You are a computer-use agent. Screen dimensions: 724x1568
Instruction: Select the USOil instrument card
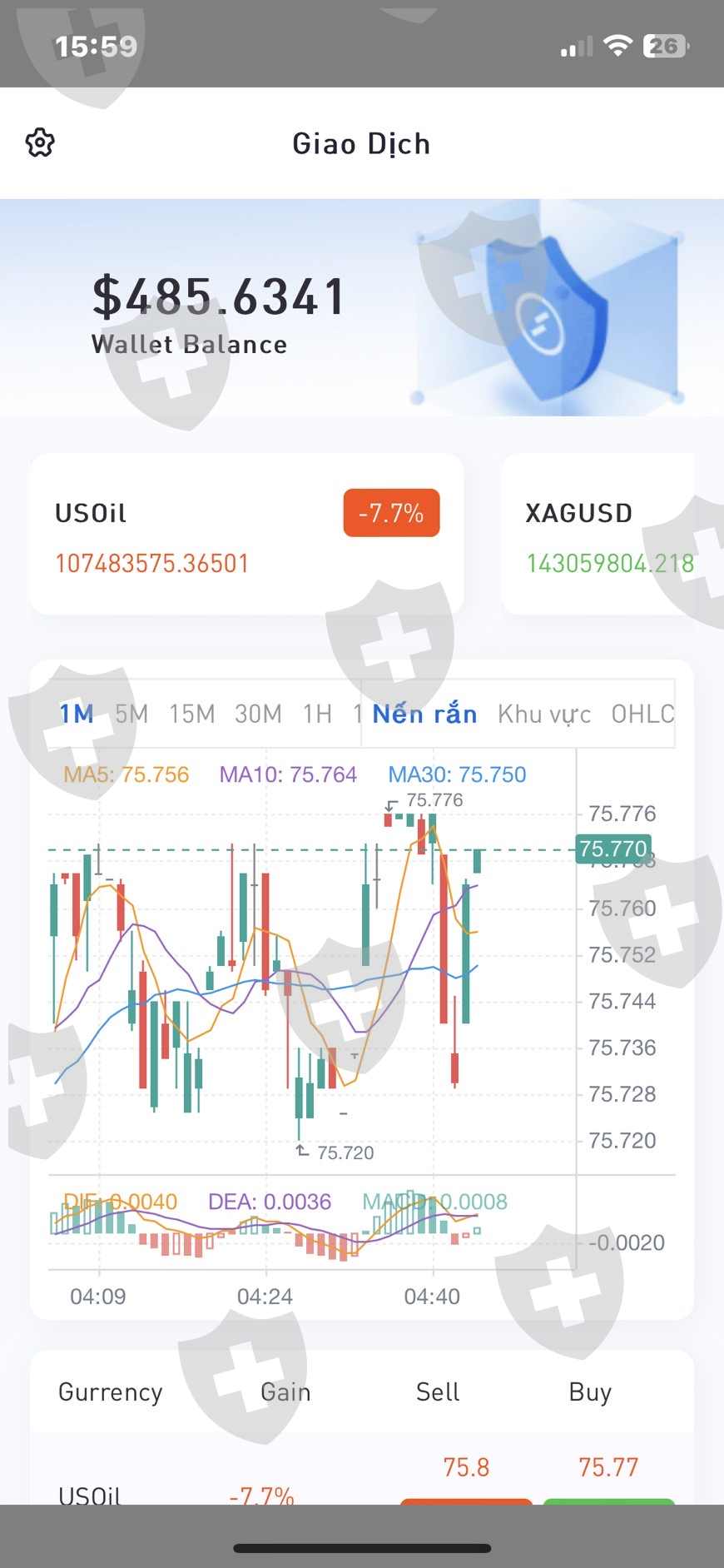[246, 535]
